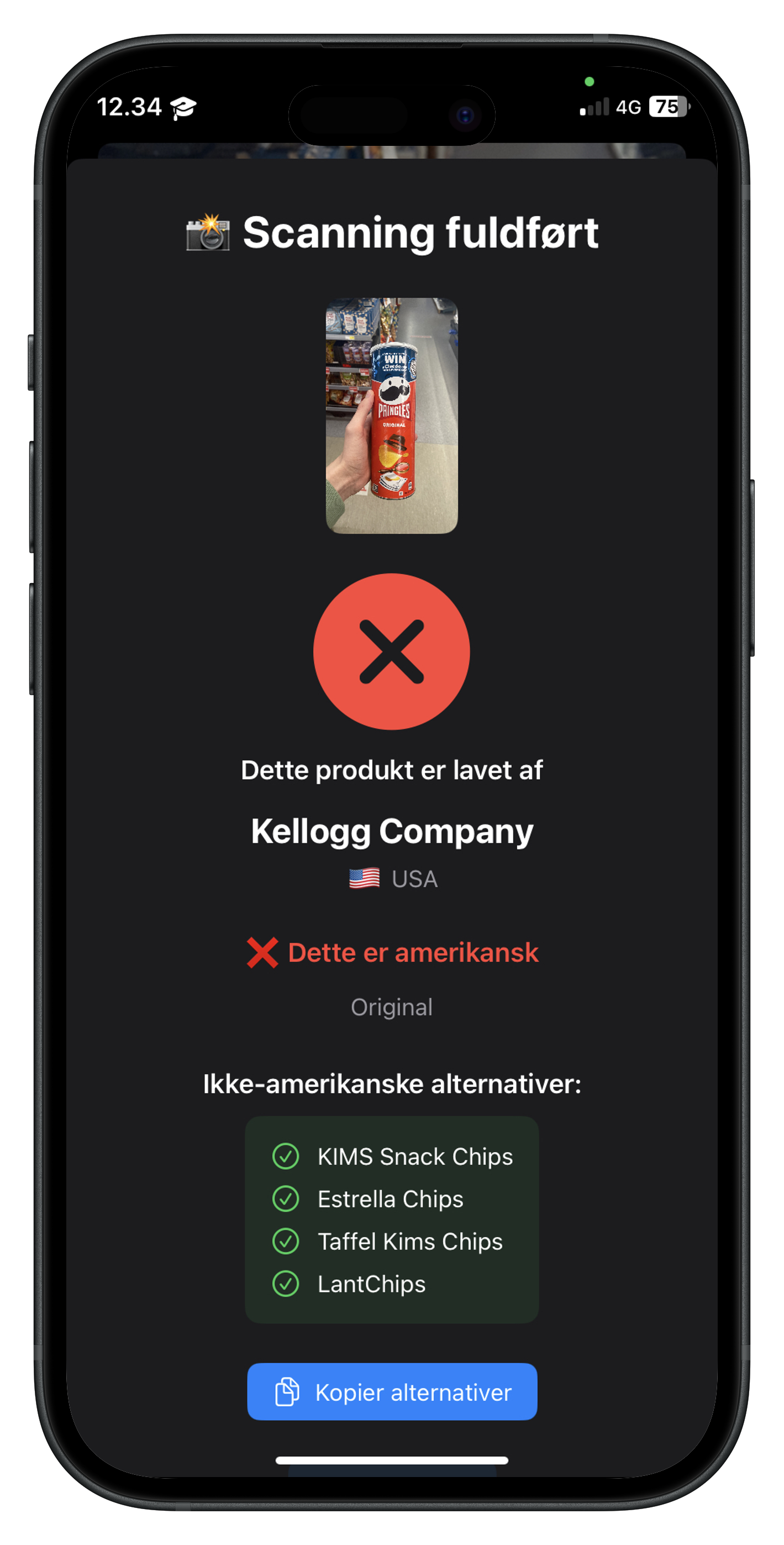Expand the KIMS Snack Chips list item
This screenshot has height=1545, width=784.
tap(415, 1157)
